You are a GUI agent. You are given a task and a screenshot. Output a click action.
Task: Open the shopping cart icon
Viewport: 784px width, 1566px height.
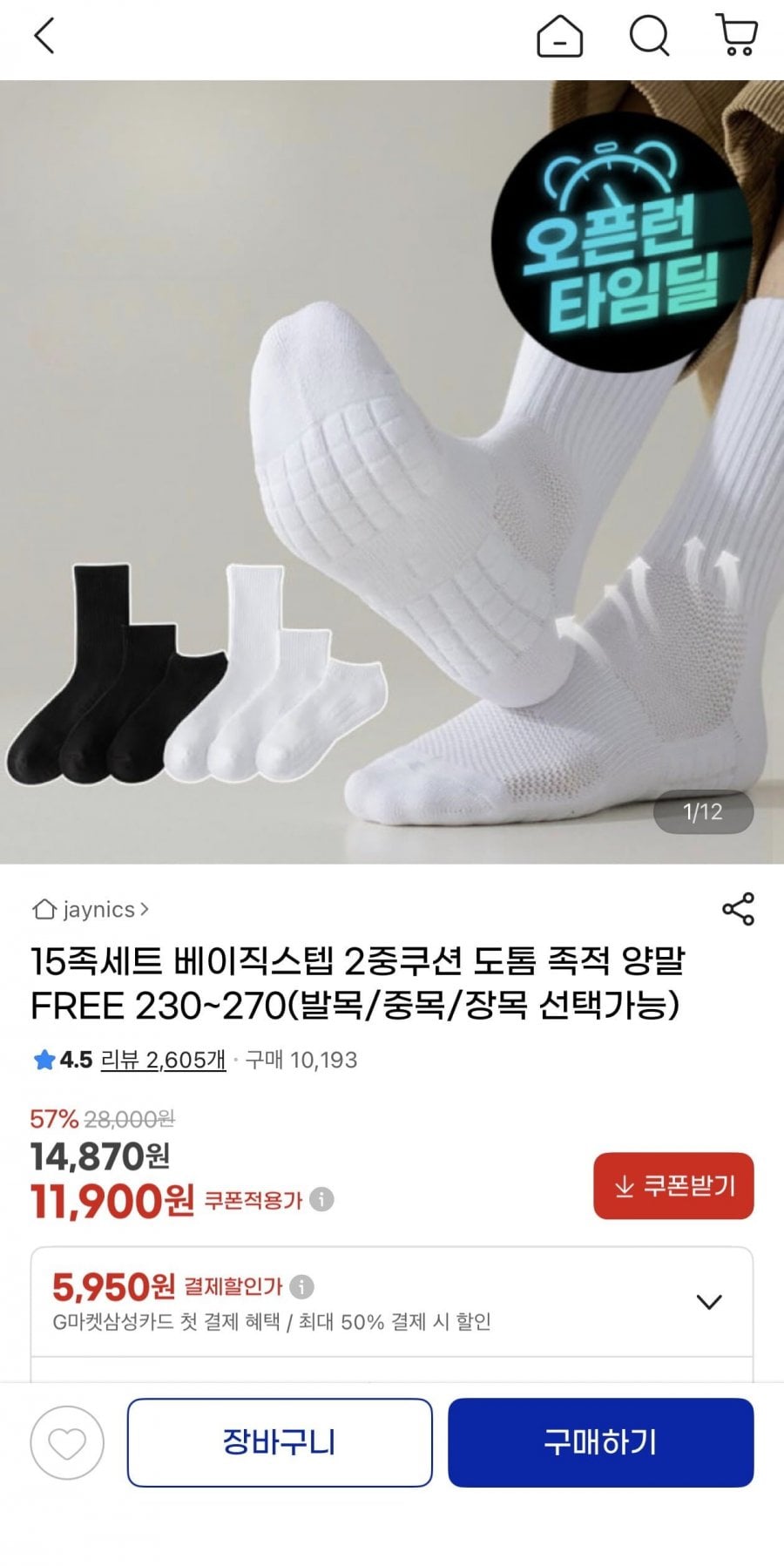737,37
